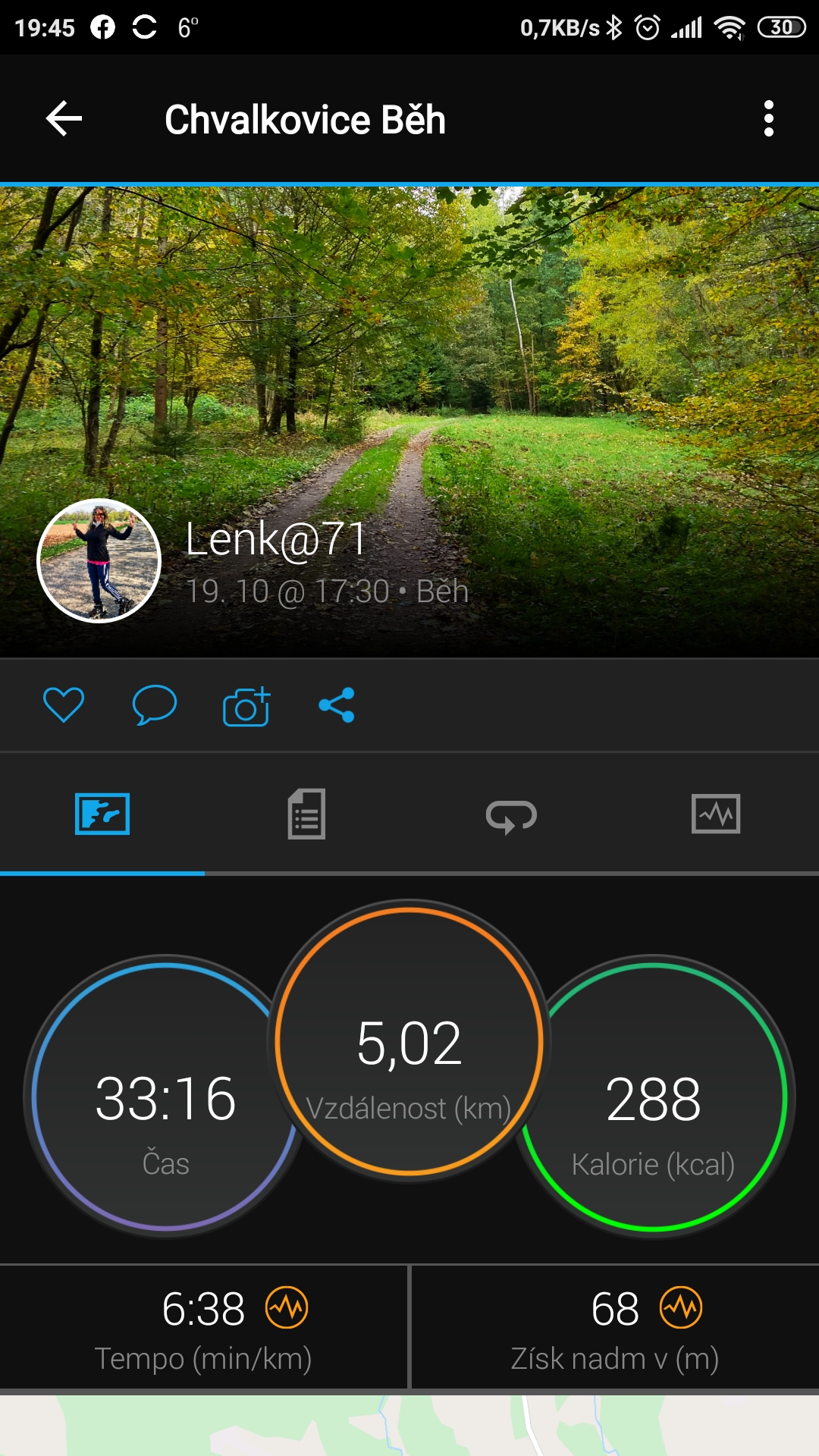This screenshot has width=819, height=1456.
Task: Select the overview map tab
Action: (102, 814)
